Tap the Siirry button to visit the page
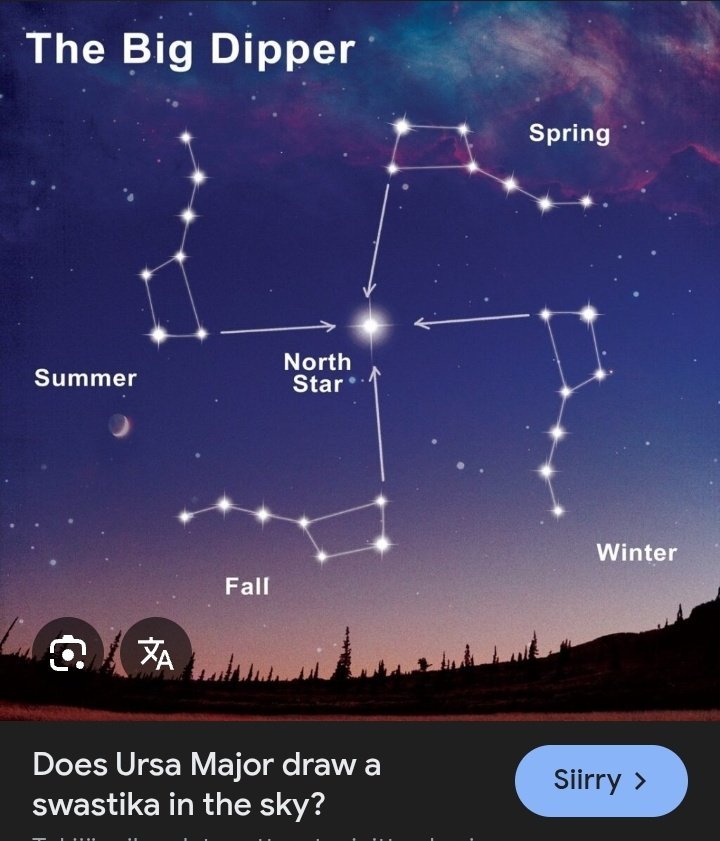 601,780
